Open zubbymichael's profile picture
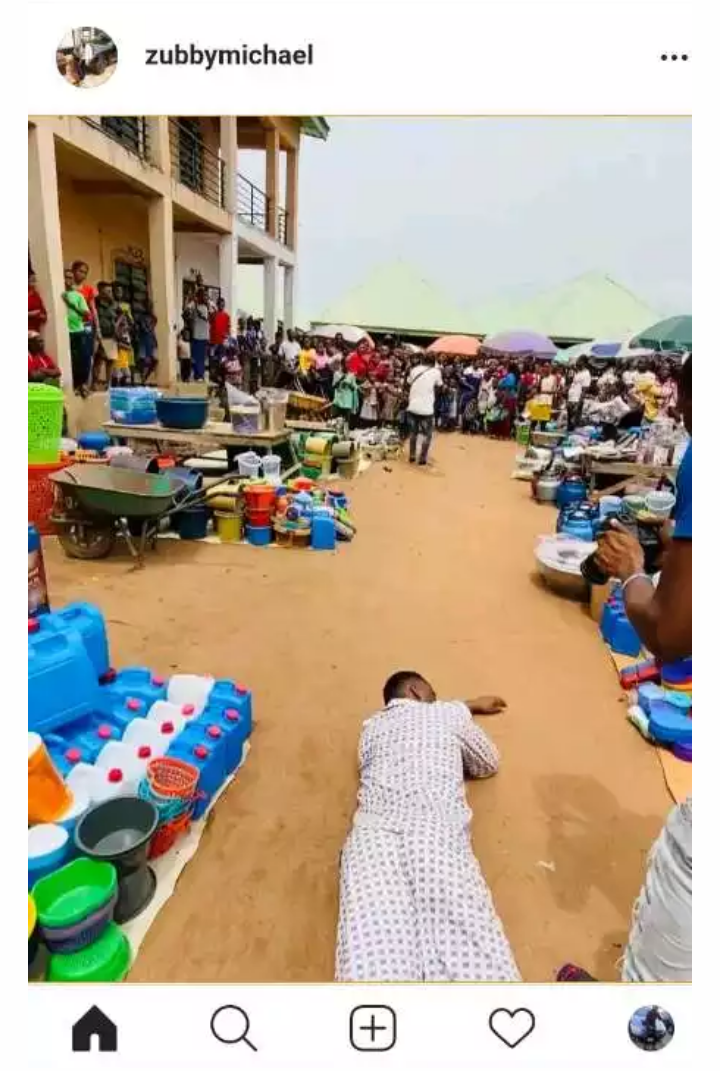The width and height of the screenshot is (720, 1071). pyautogui.click(x=86, y=57)
